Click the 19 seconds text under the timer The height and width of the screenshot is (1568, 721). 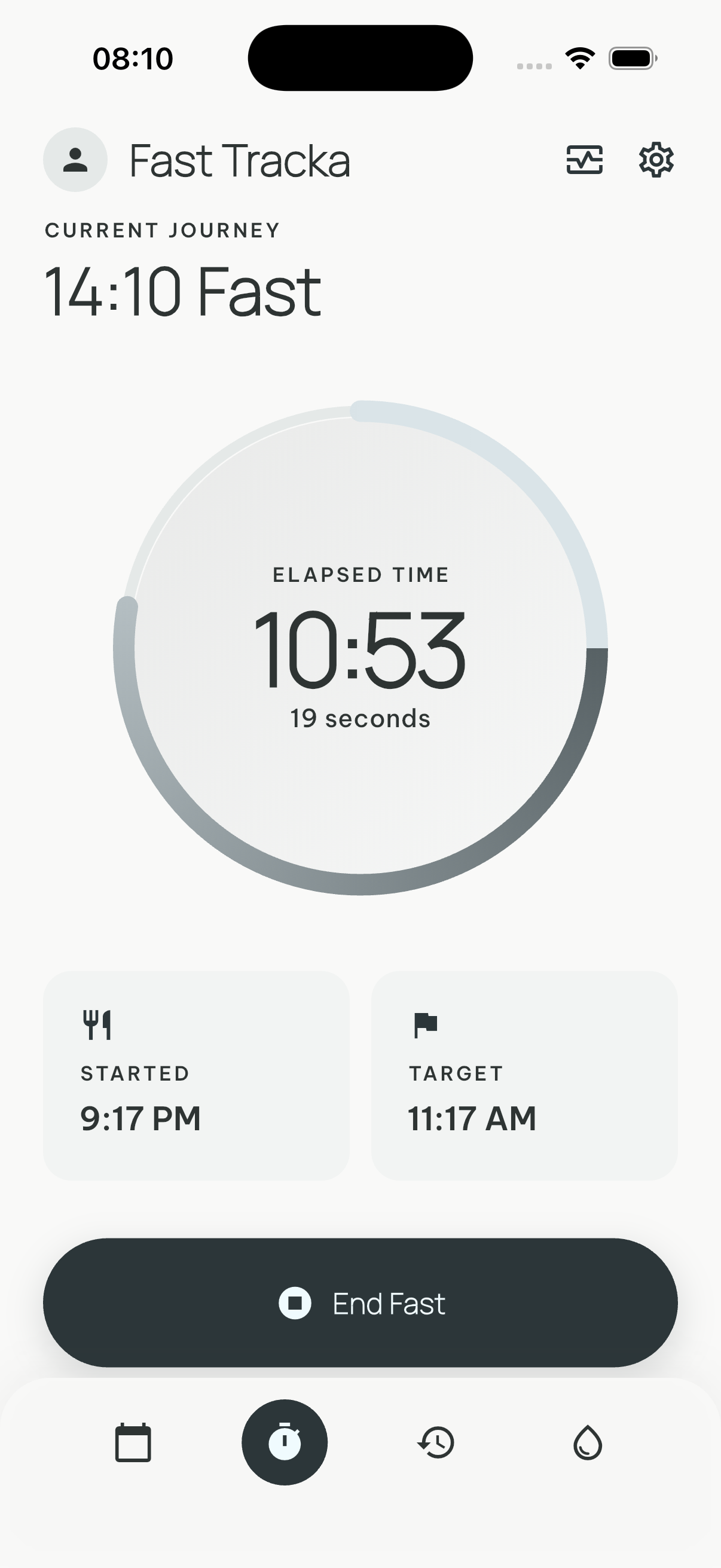pyautogui.click(x=360, y=718)
